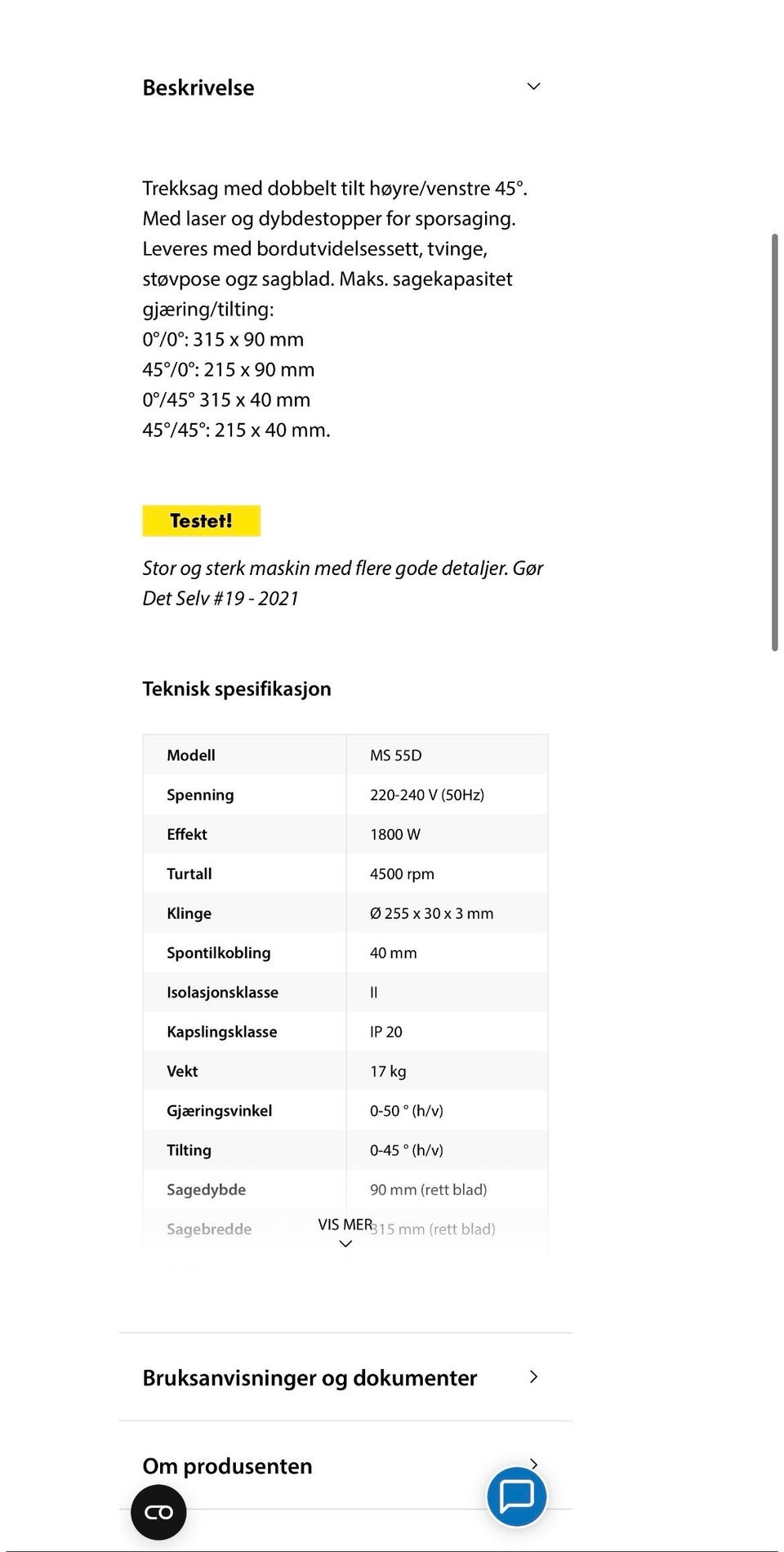784x1552 pixels.
Task: Click the chevron next to Beskrivelse
Action: [533, 87]
